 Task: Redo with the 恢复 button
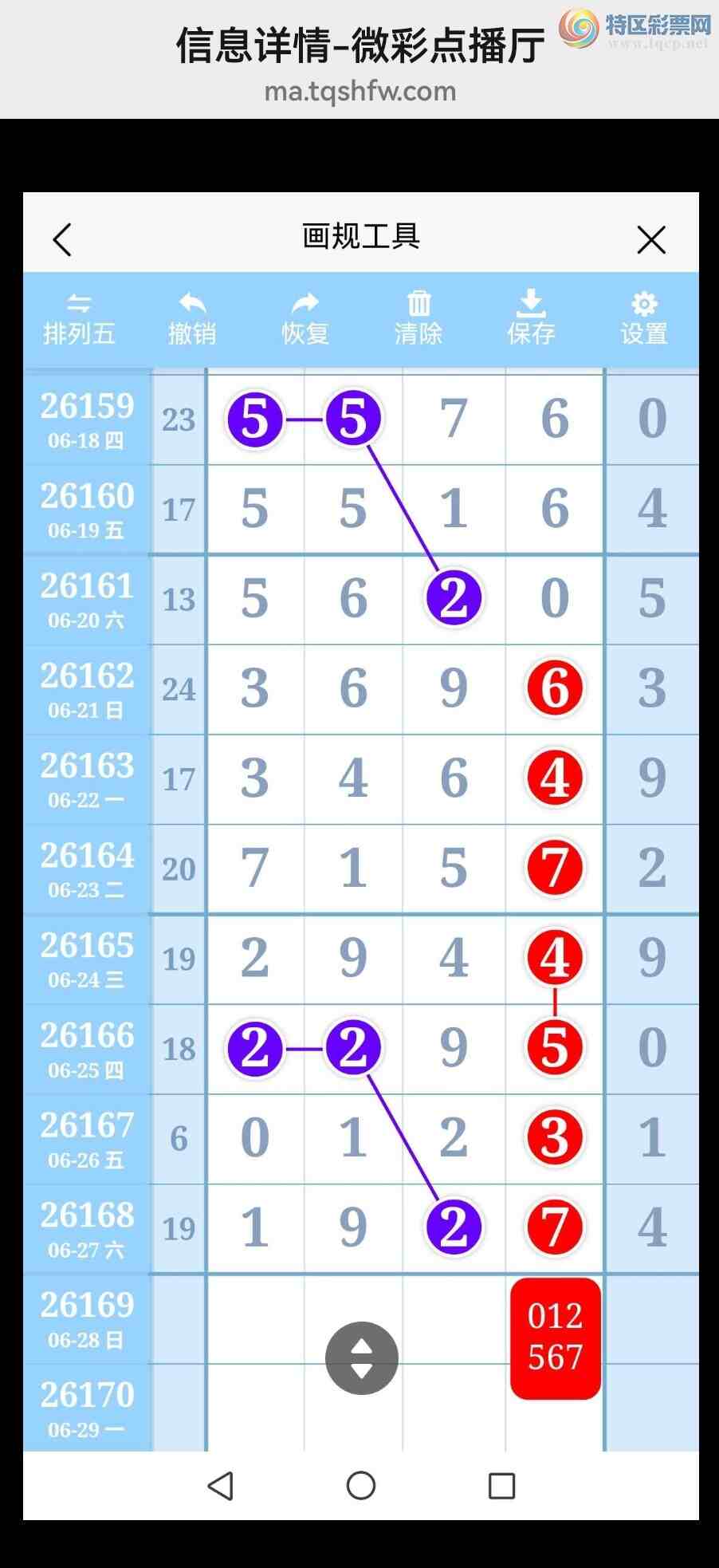click(305, 319)
